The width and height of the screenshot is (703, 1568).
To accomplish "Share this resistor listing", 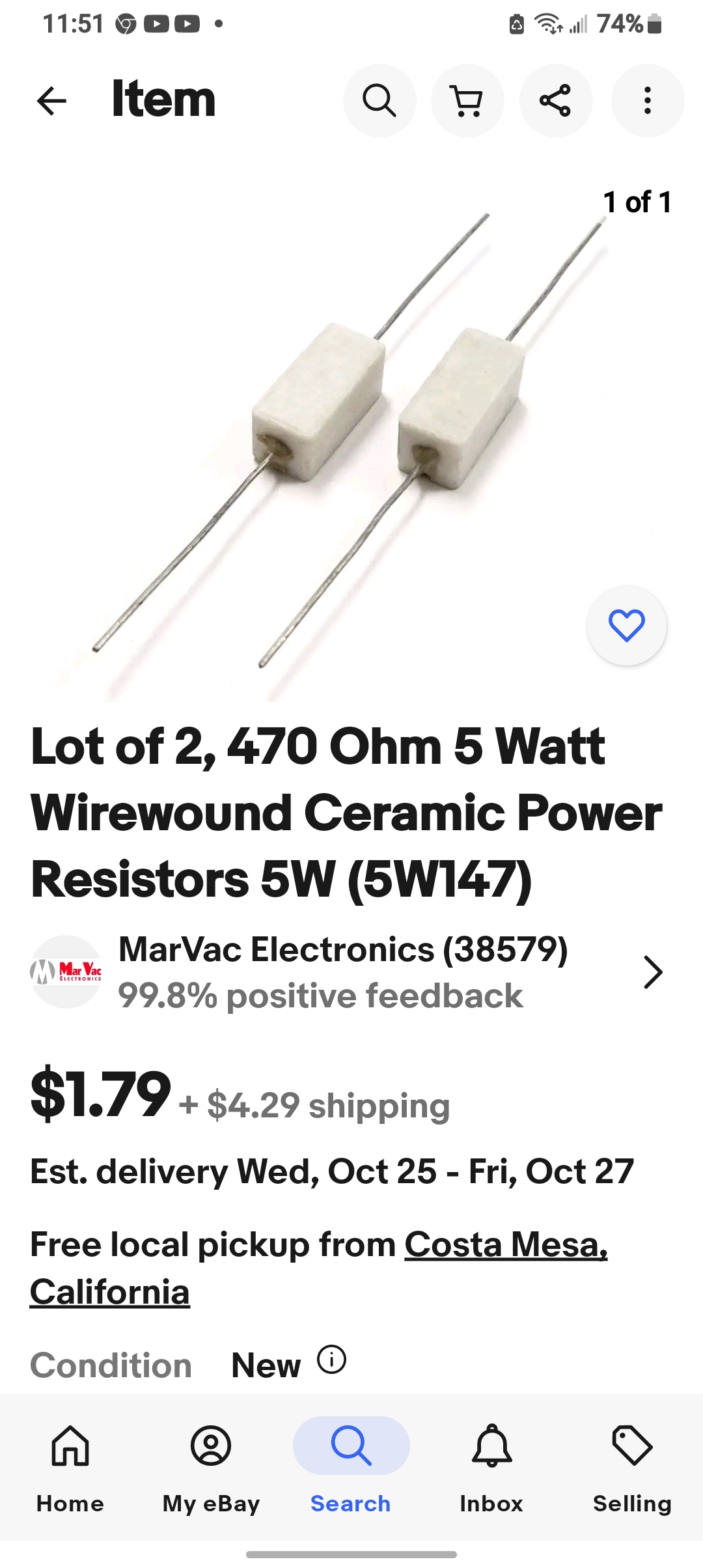I will coord(555,101).
